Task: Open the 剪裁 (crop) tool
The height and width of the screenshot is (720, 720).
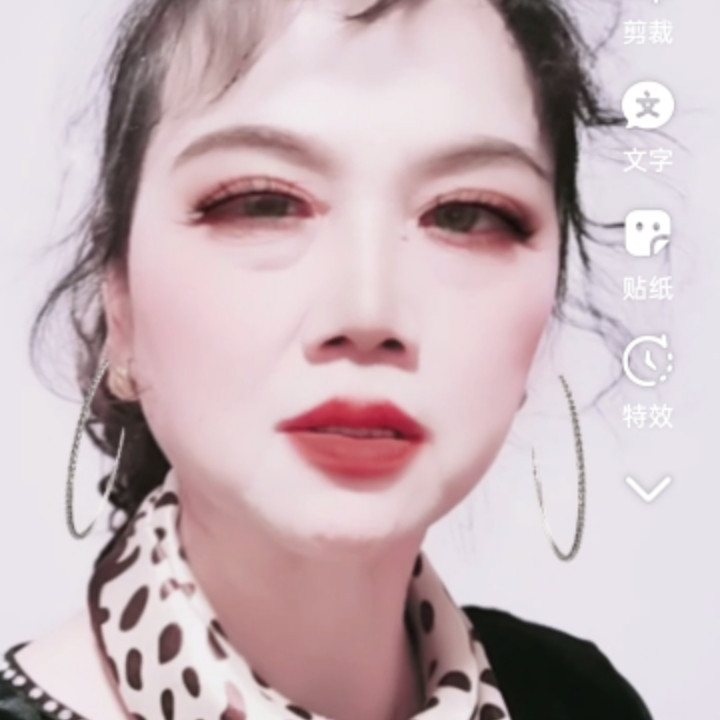Action: click(648, 22)
